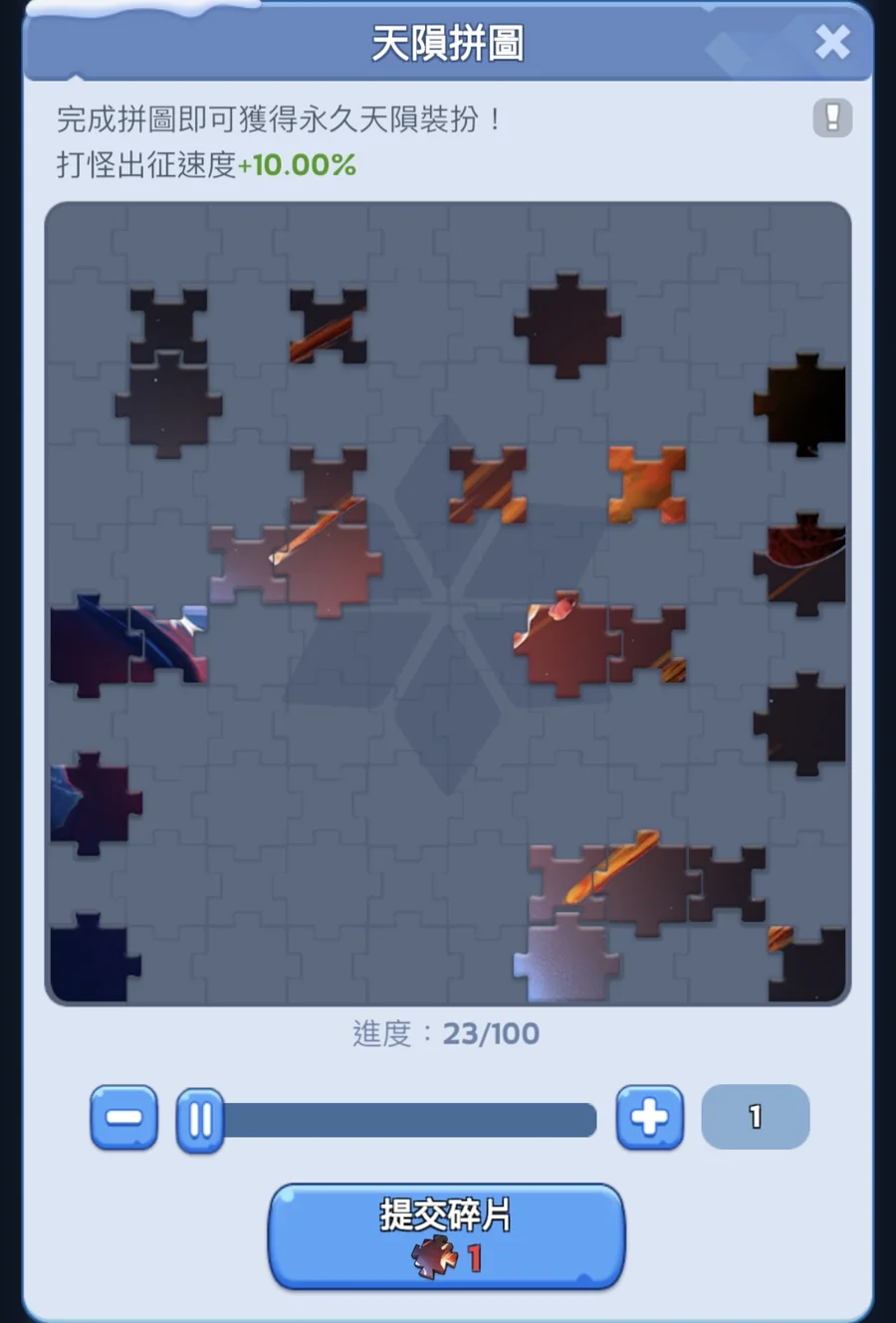Close the 天隕拼圖 dialog
This screenshot has width=896, height=1323.
pyautogui.click(x=832, y=43)
